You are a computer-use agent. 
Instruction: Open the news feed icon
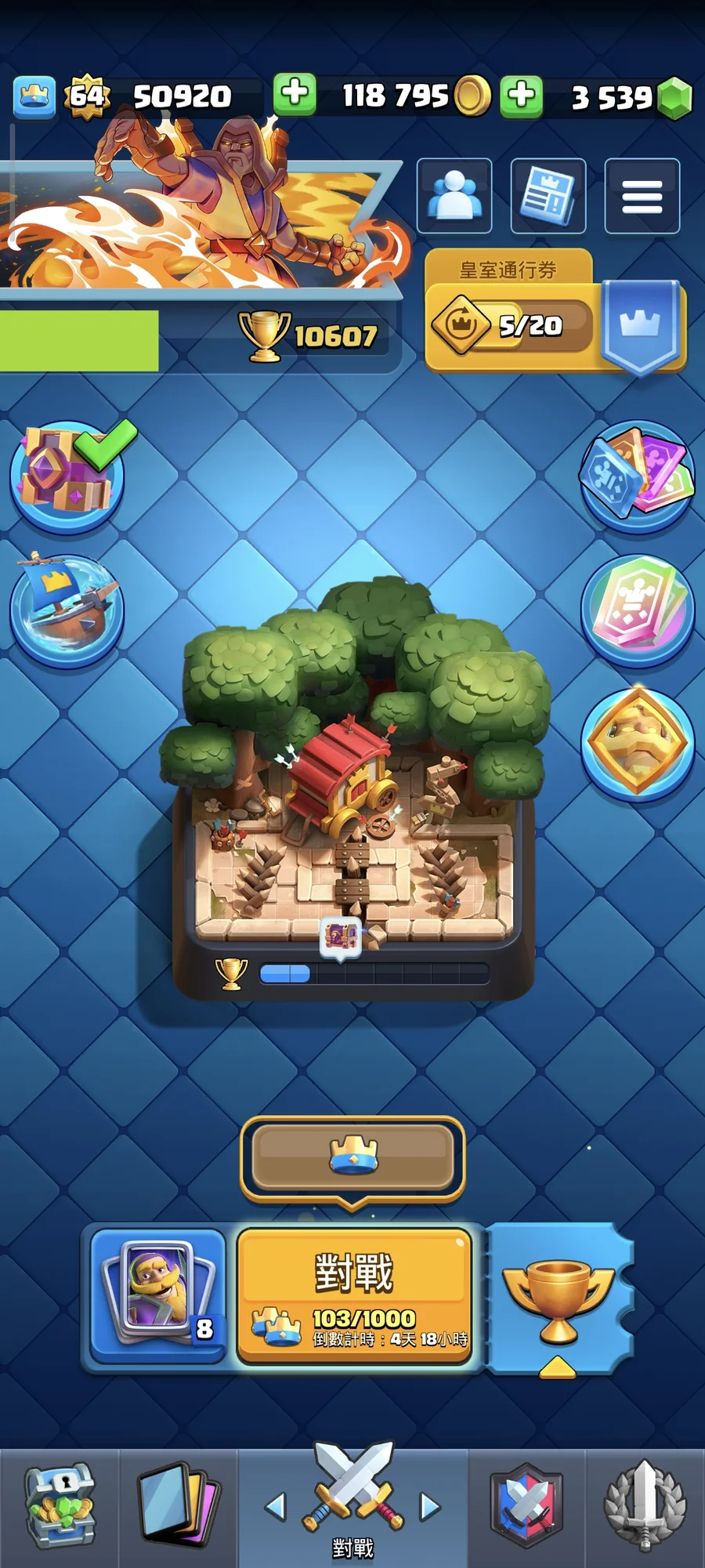point(548,196)
